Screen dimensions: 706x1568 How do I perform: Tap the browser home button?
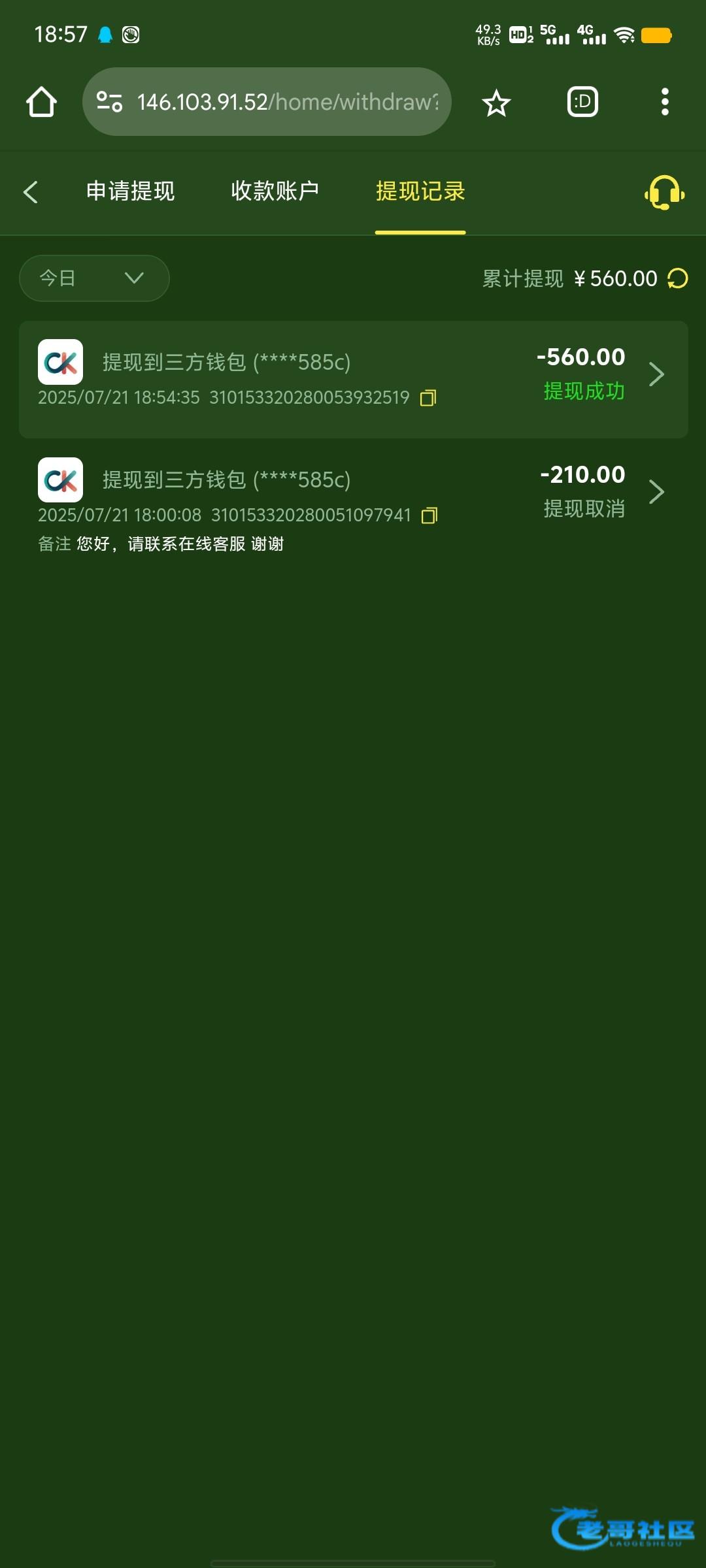click(41, 102)
